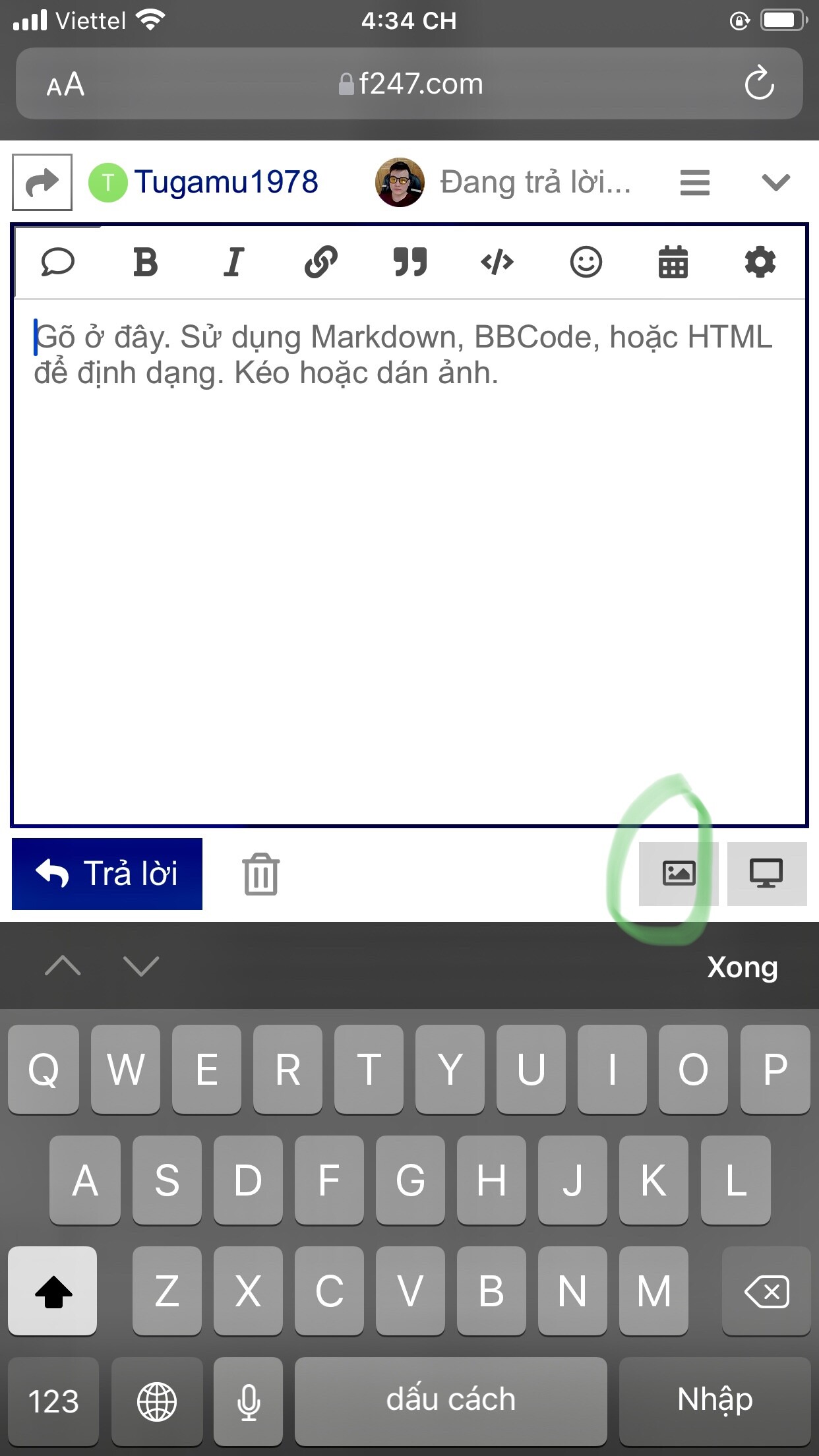Insert a date with the calendar icon
The width and height of the screenshot is (819, 1456).
673,262
